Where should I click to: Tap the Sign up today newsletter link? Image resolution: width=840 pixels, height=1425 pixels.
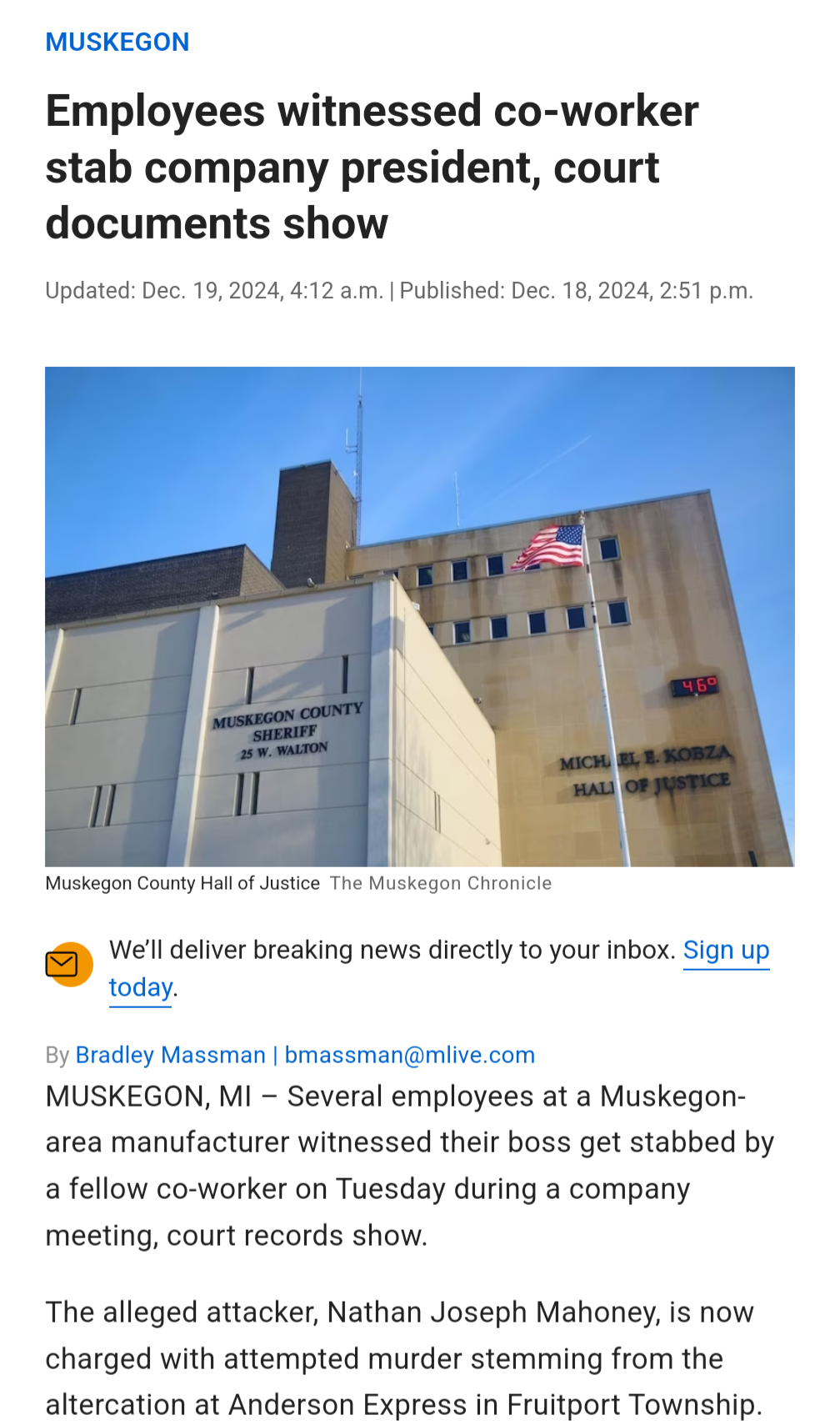(725, 951)
